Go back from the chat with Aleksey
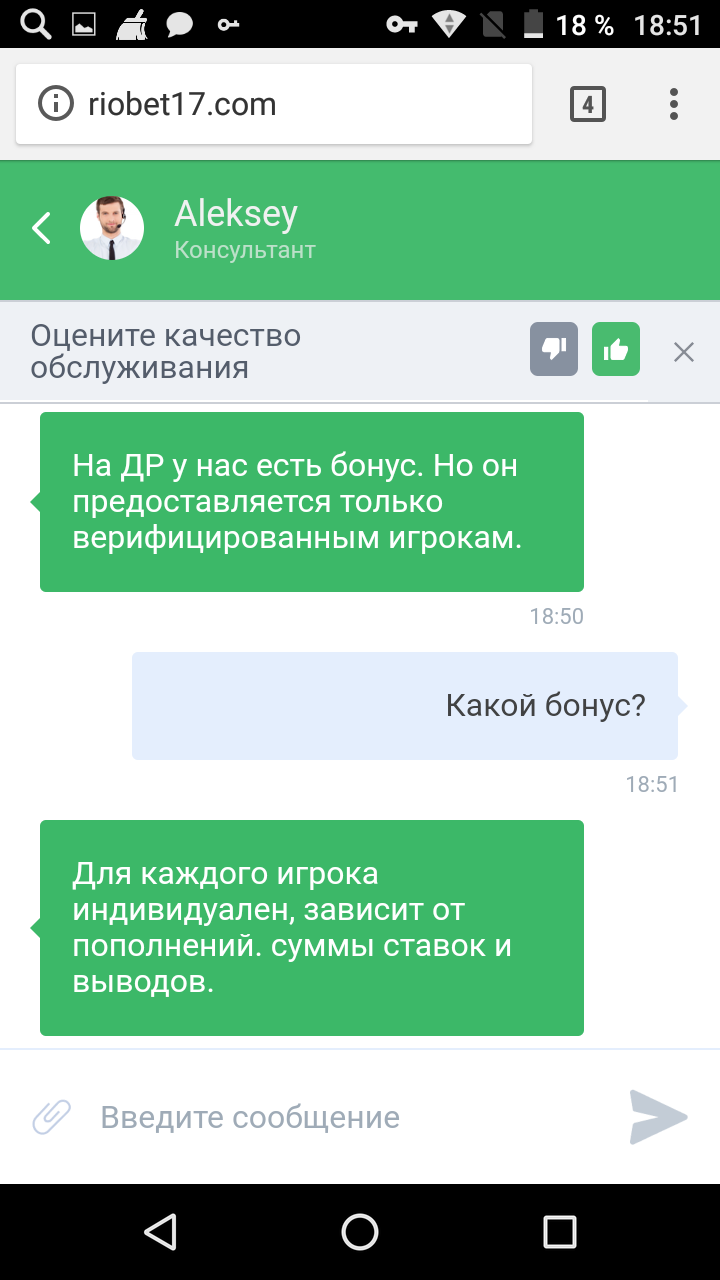Viewport: 720px width, 1280px height. click(41, 228)
